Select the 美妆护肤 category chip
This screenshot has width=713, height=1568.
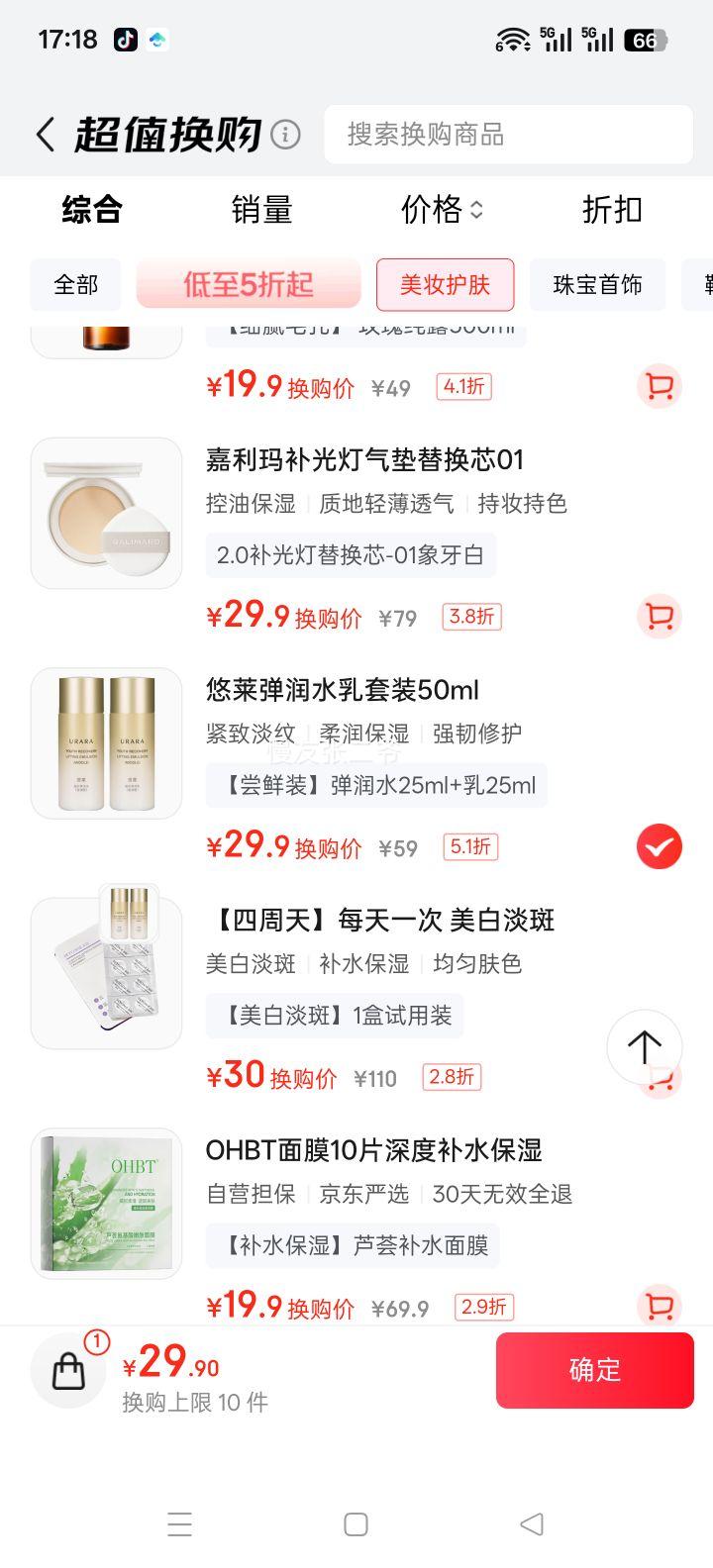click(445, 285)
